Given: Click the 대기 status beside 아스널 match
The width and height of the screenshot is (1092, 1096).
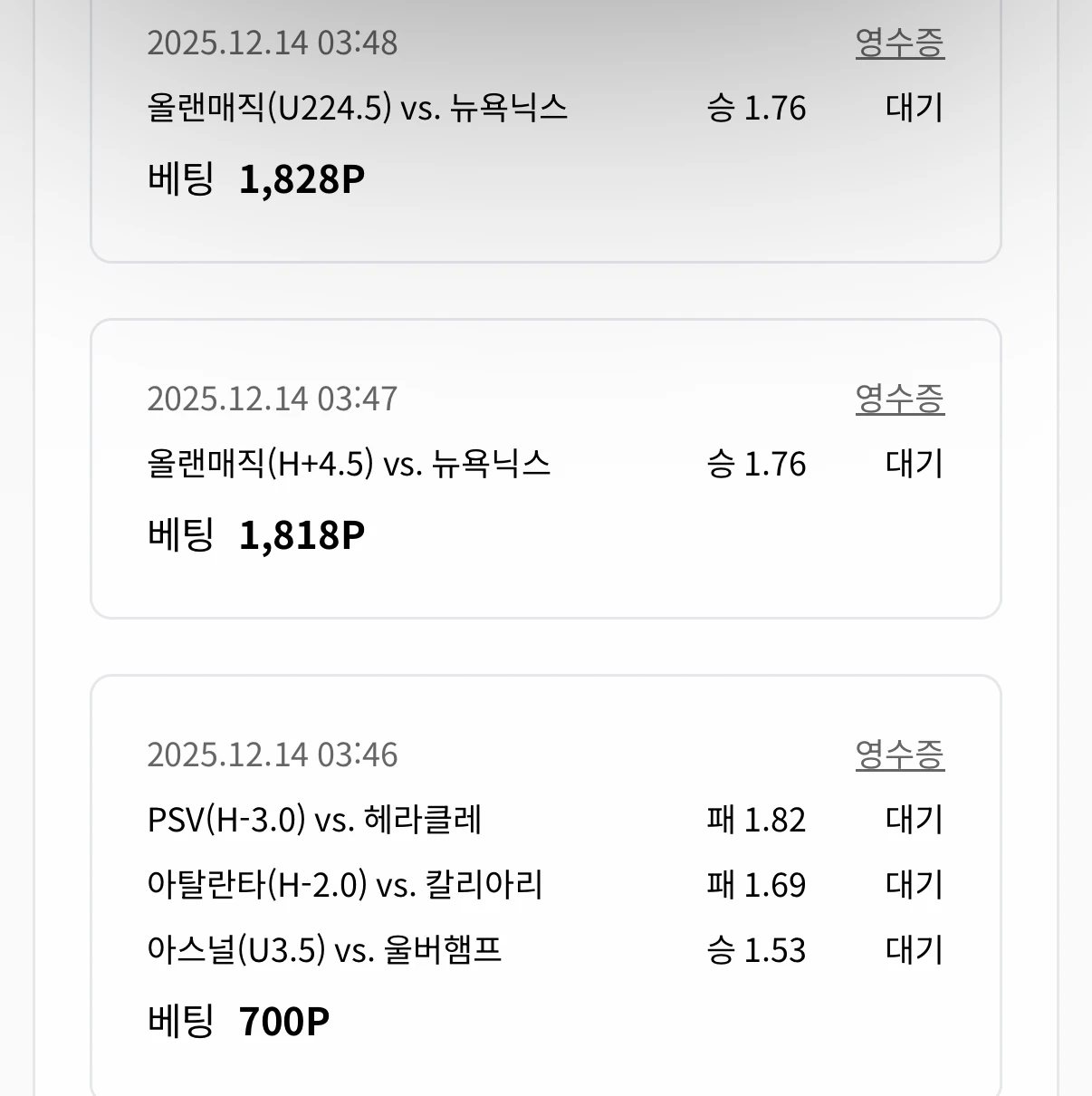Looking at the screenshot, I should [915, 950].
